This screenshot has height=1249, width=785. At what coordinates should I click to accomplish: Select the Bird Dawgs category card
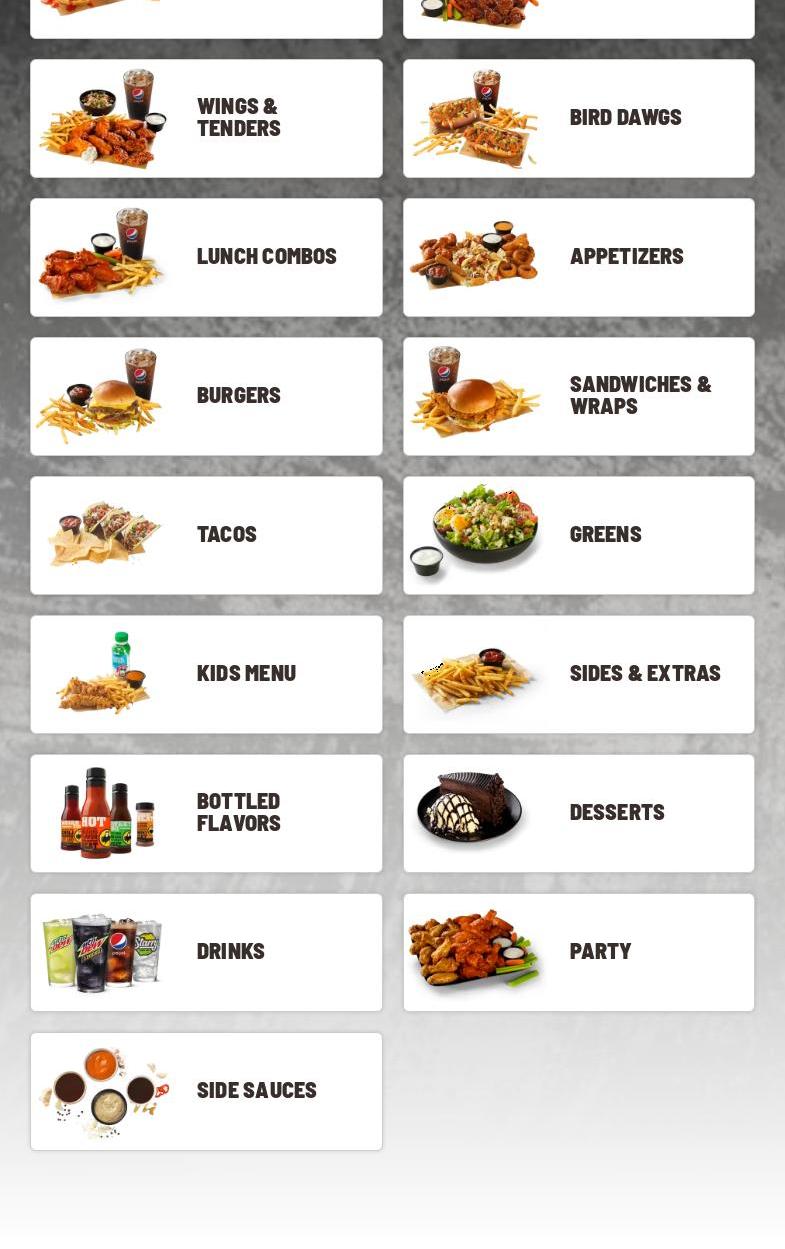578,118
